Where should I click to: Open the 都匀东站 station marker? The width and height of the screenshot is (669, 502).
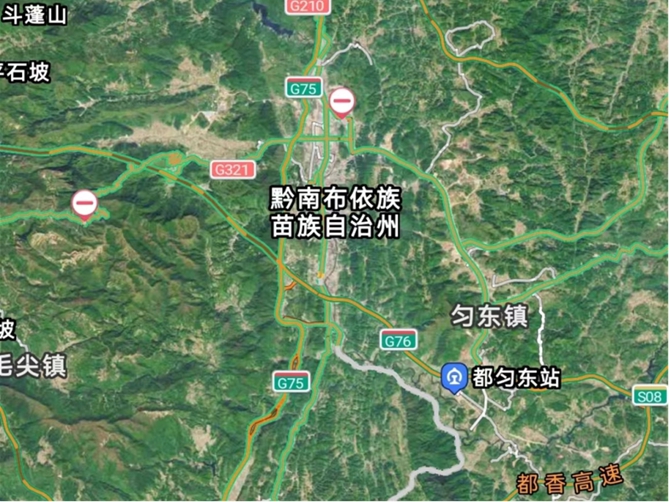click(x=455, y=377)
